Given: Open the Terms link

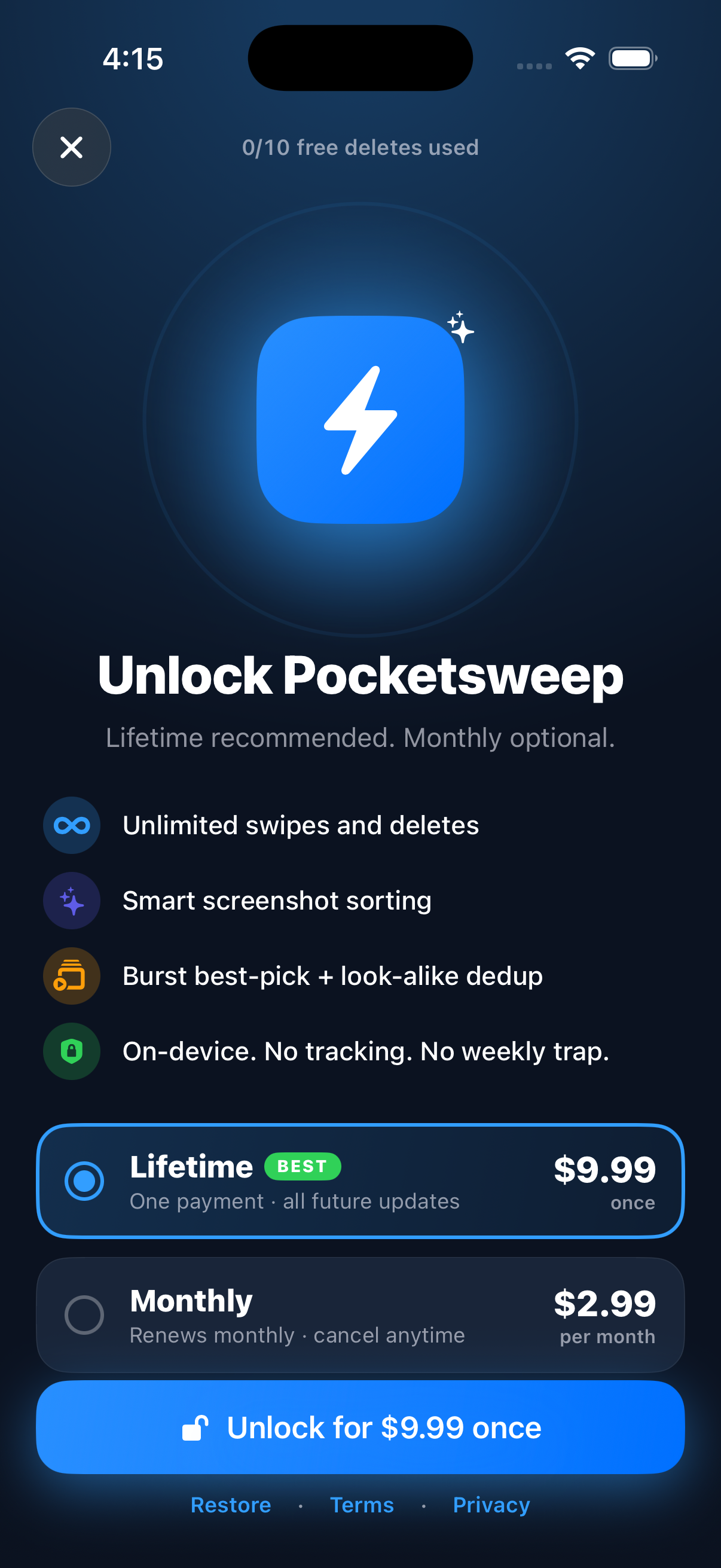Looking at the screenshot, I should 362,1505.
